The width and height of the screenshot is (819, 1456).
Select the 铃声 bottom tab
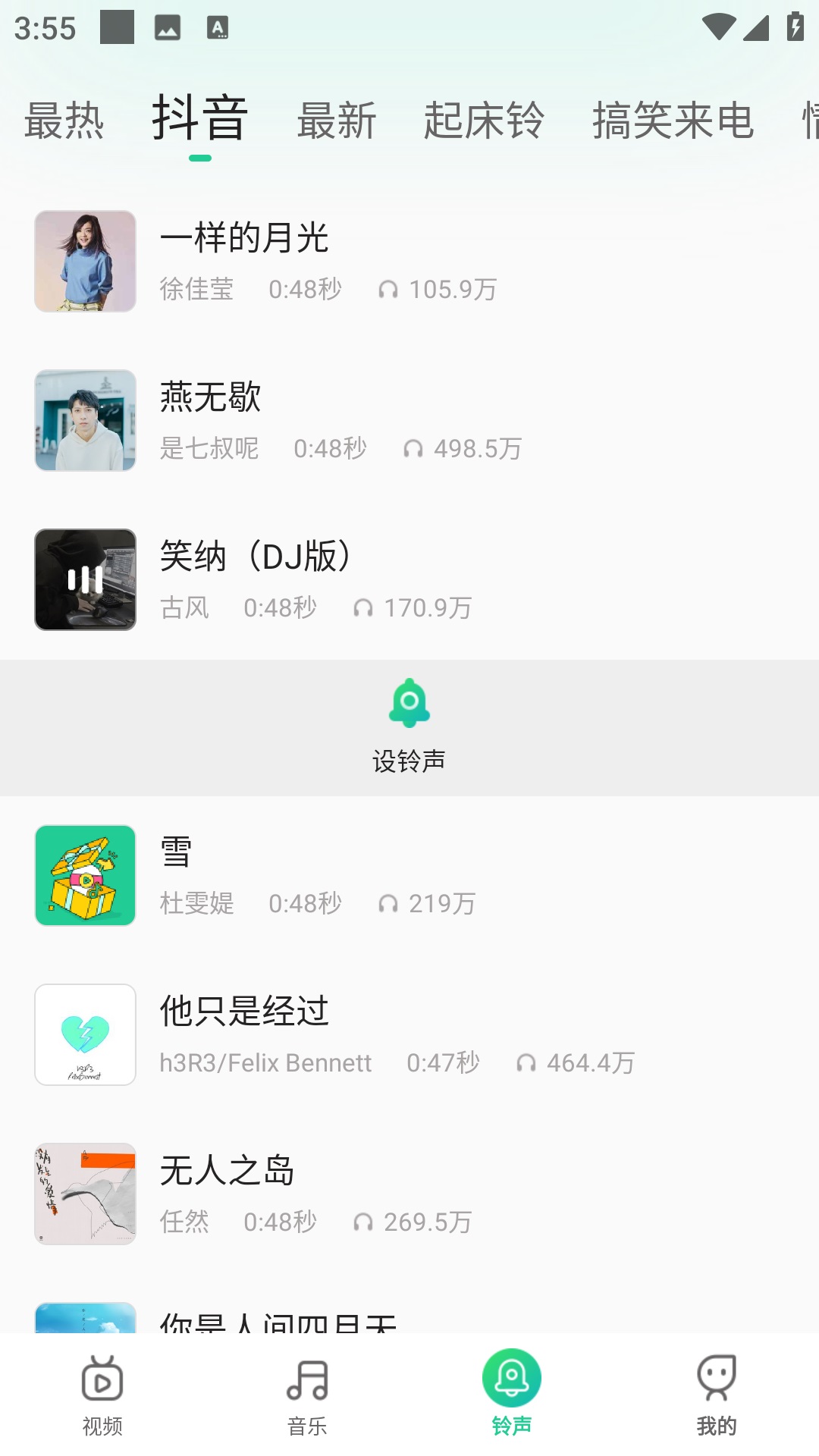click(x=511, y=1395)
